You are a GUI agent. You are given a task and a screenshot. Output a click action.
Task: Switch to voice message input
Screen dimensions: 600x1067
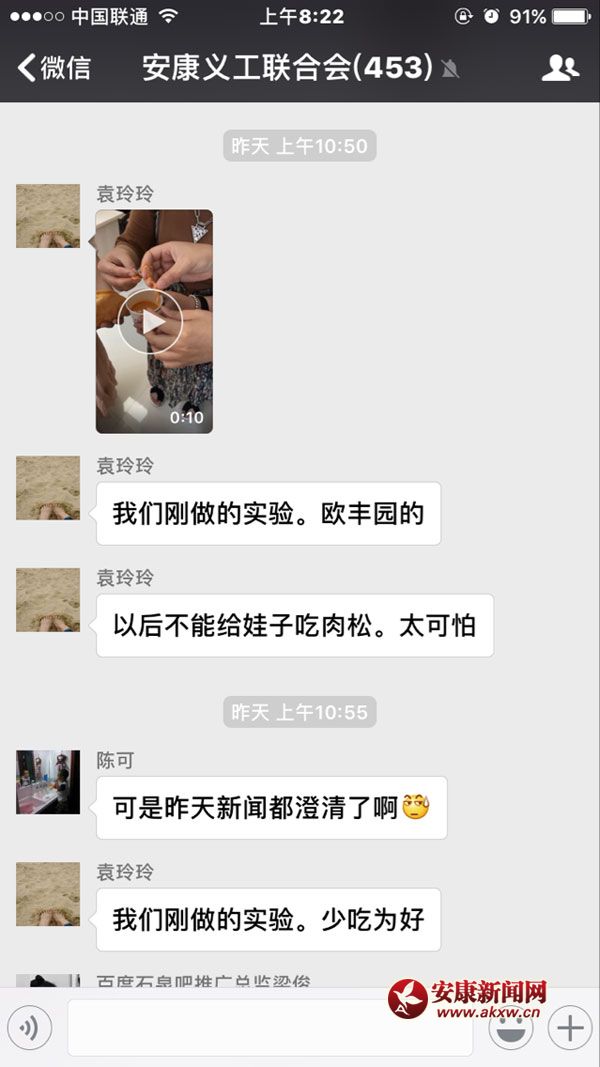tap(29, 1027)
